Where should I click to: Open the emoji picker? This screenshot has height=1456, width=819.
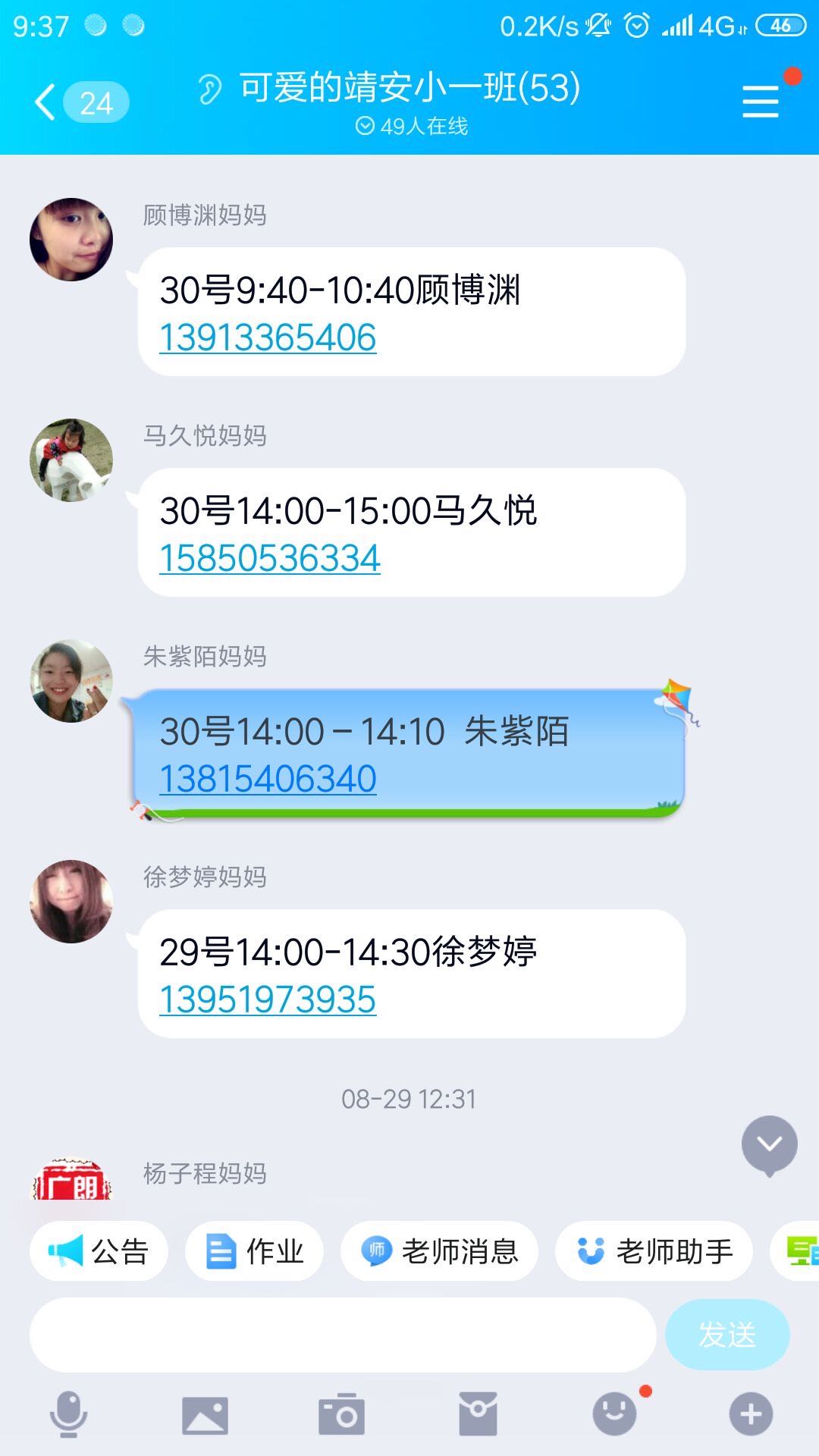[x=614, y=1414]
